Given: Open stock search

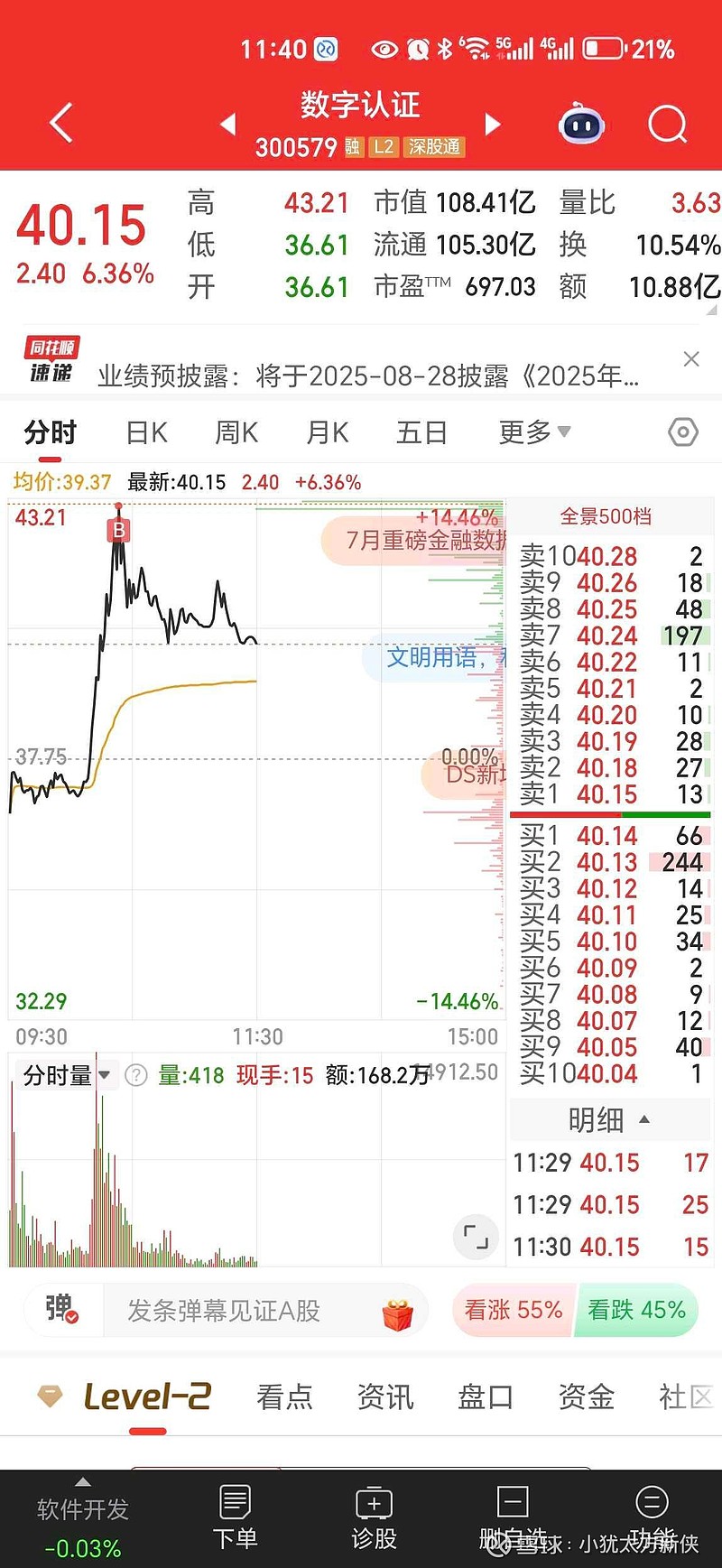Looking at the screenshot, I should pos(668,124).
